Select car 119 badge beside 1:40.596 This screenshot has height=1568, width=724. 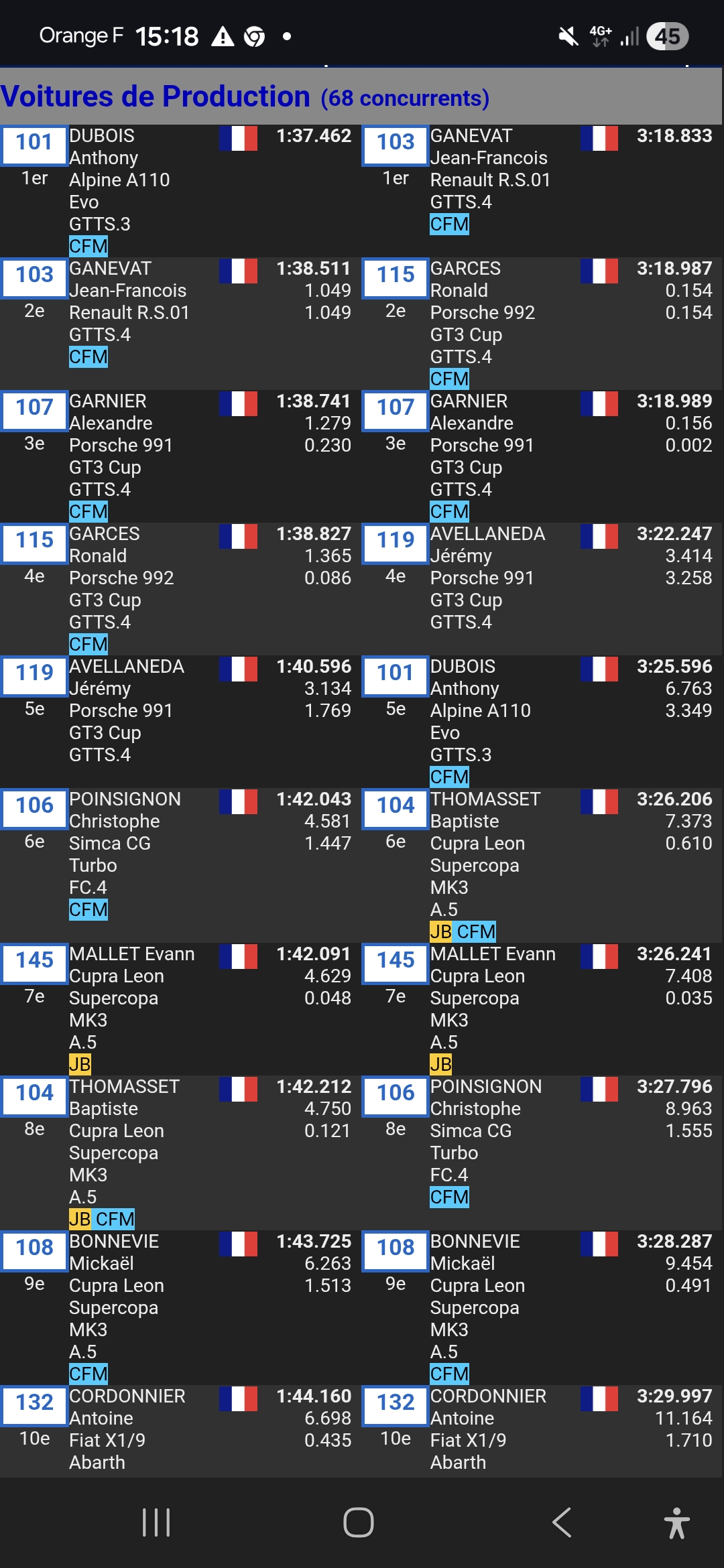(35, 674)
